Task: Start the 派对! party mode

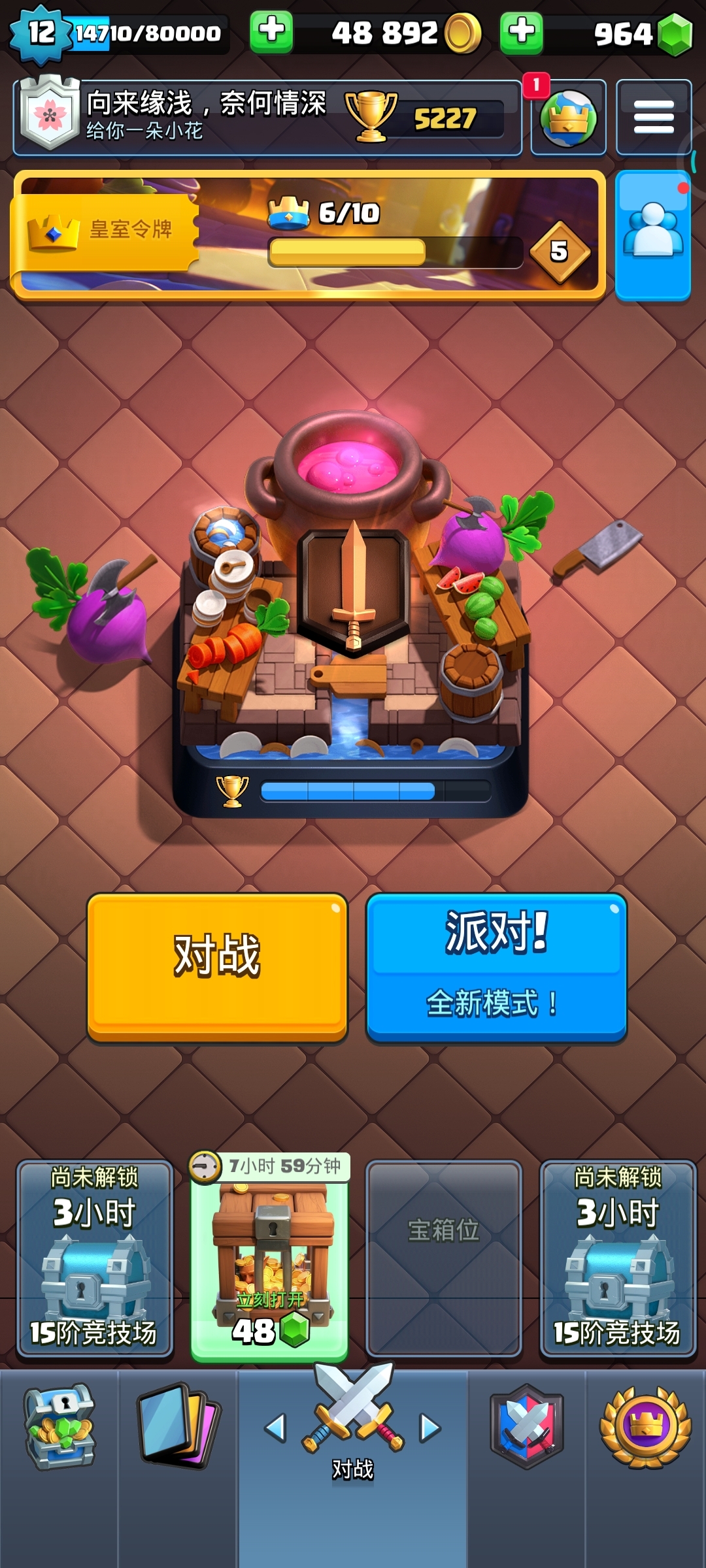Action: point(496,966)
